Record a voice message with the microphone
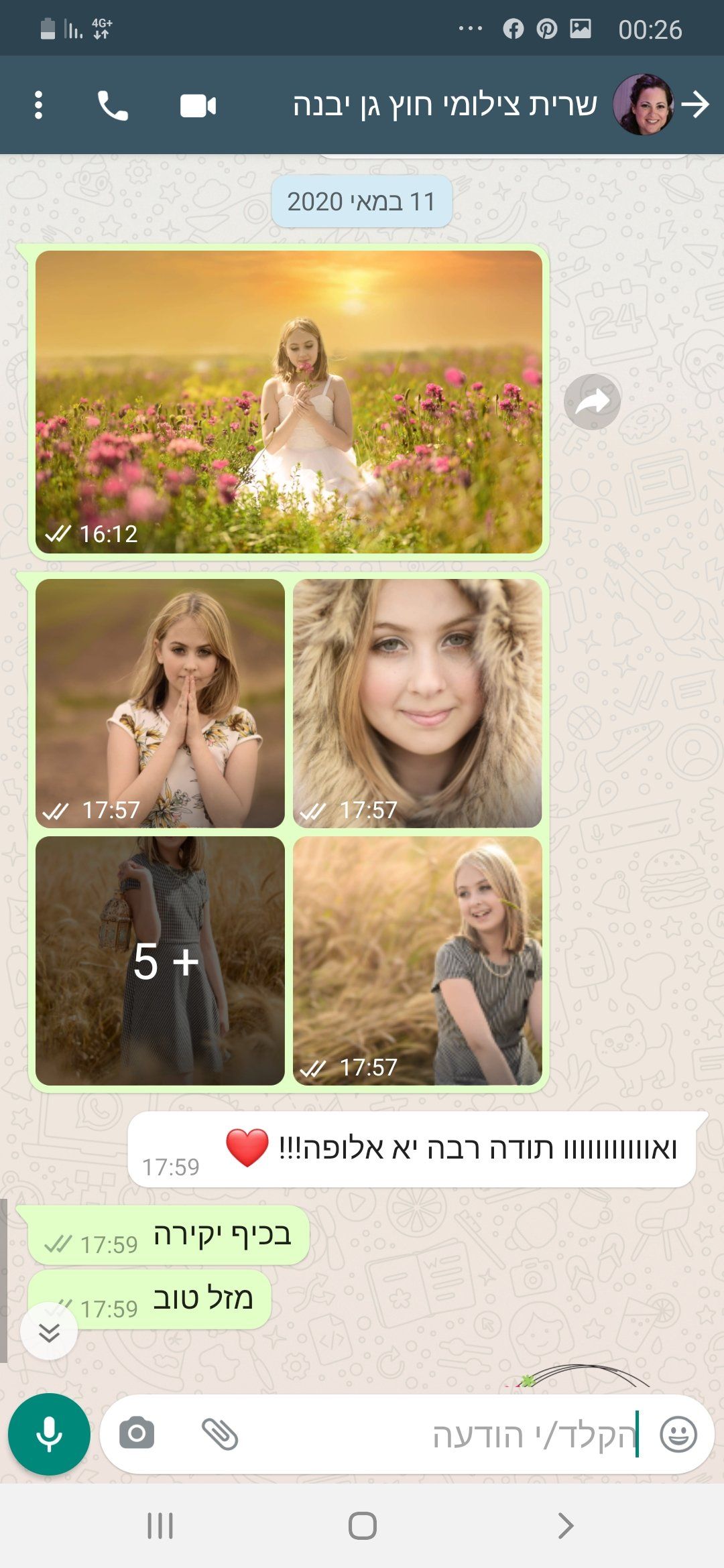Screen dimensions: 724x1568 49,1434
